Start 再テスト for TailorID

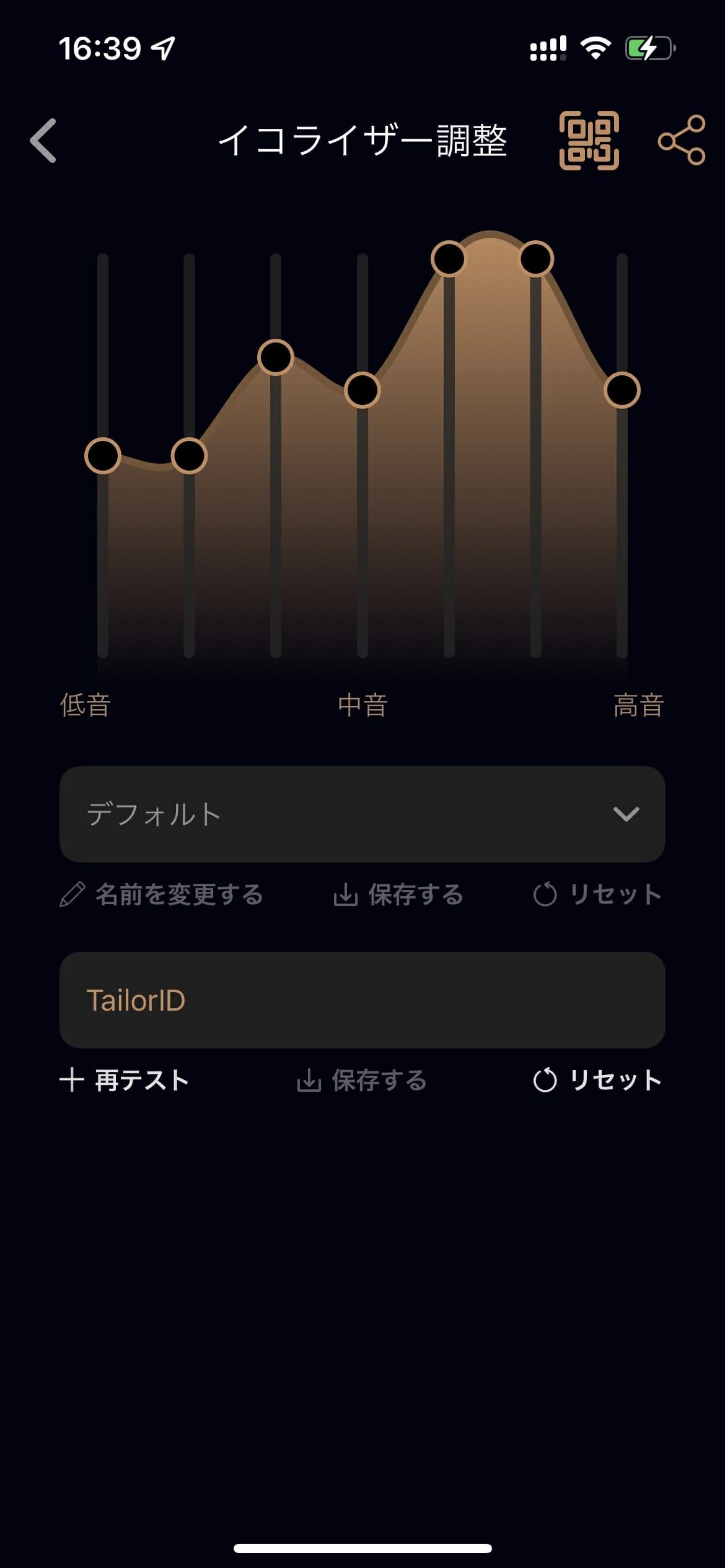point(125,1080)
